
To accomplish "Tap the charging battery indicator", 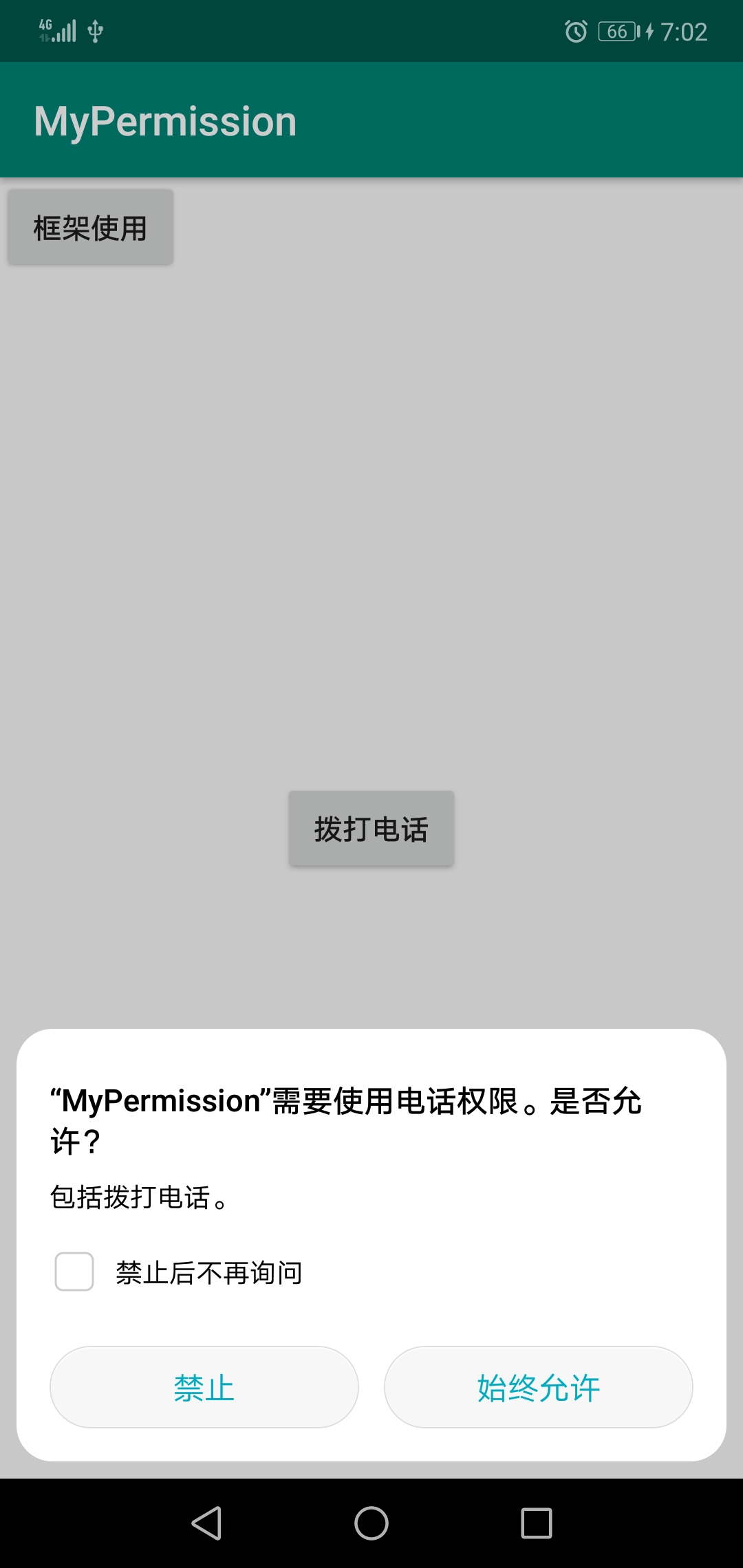I will 647,30.
